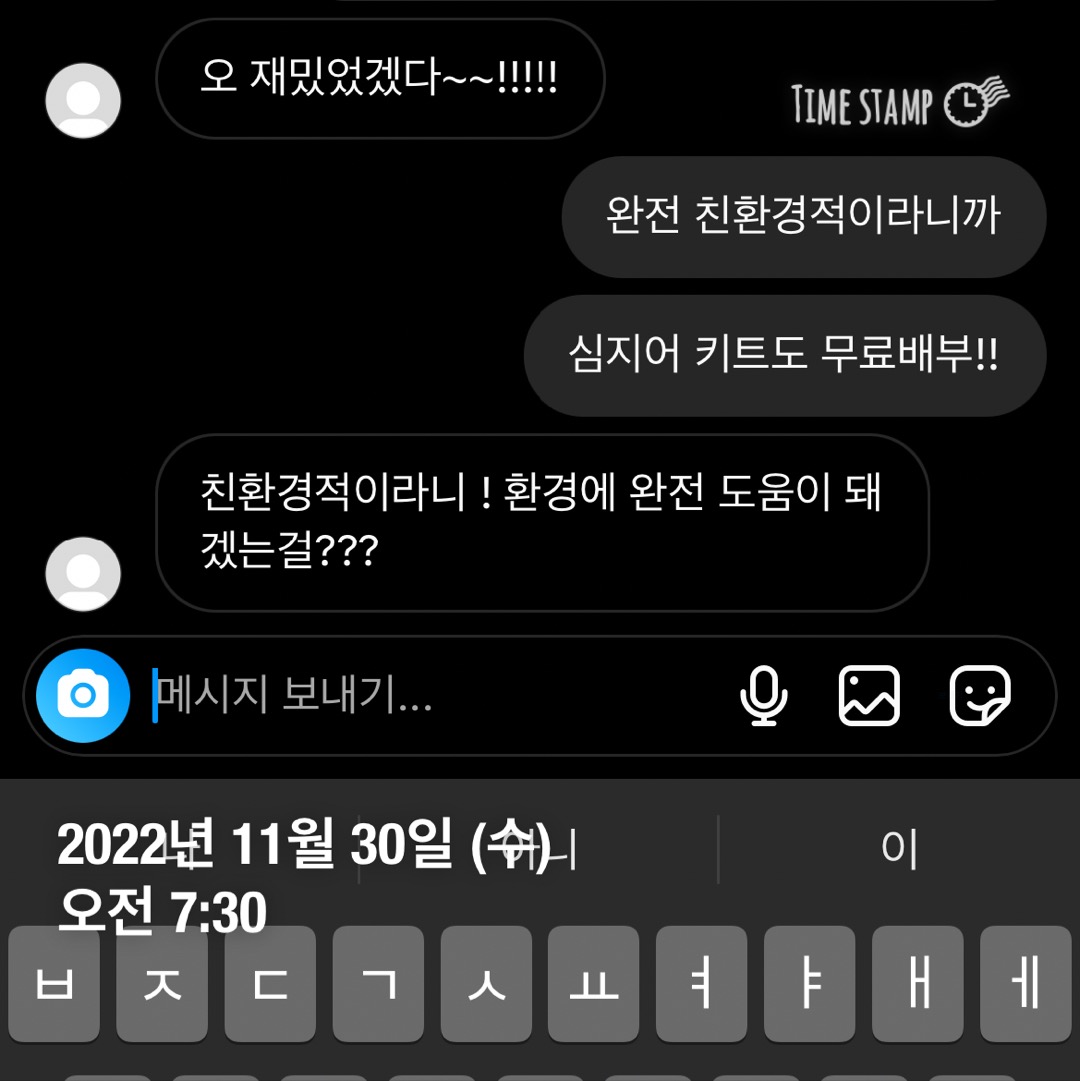Open the photo gallery picker icon
Screen dimensions: 1080x1081
(x=868, y=695)
